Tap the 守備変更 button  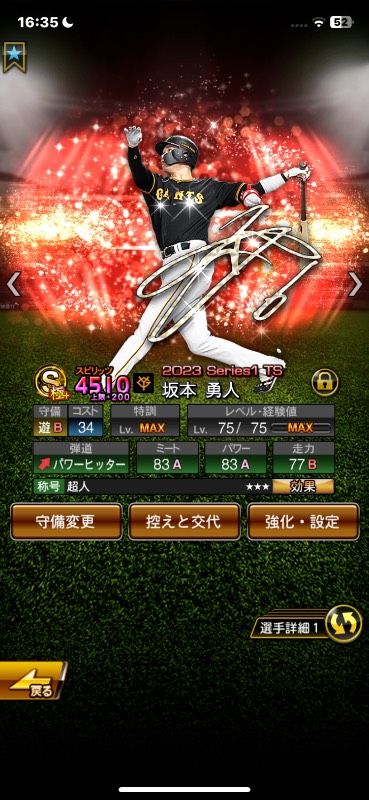(66, 521)
